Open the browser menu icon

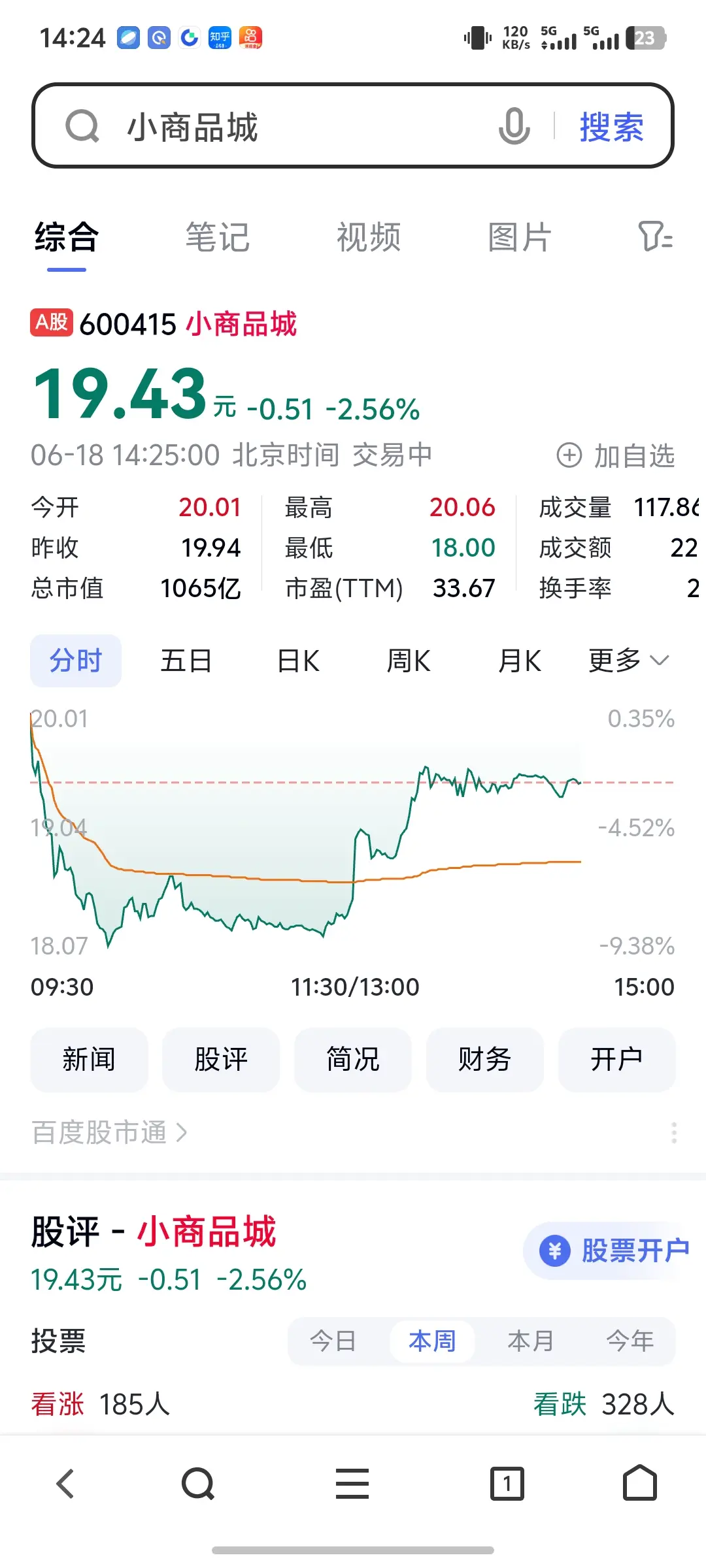[352, 1483]
